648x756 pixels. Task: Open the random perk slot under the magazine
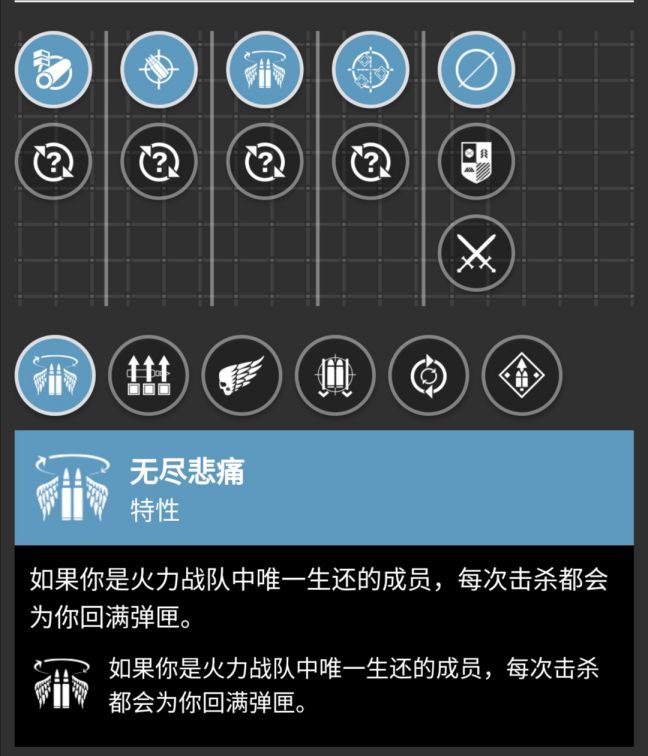[x=159, y=160]
